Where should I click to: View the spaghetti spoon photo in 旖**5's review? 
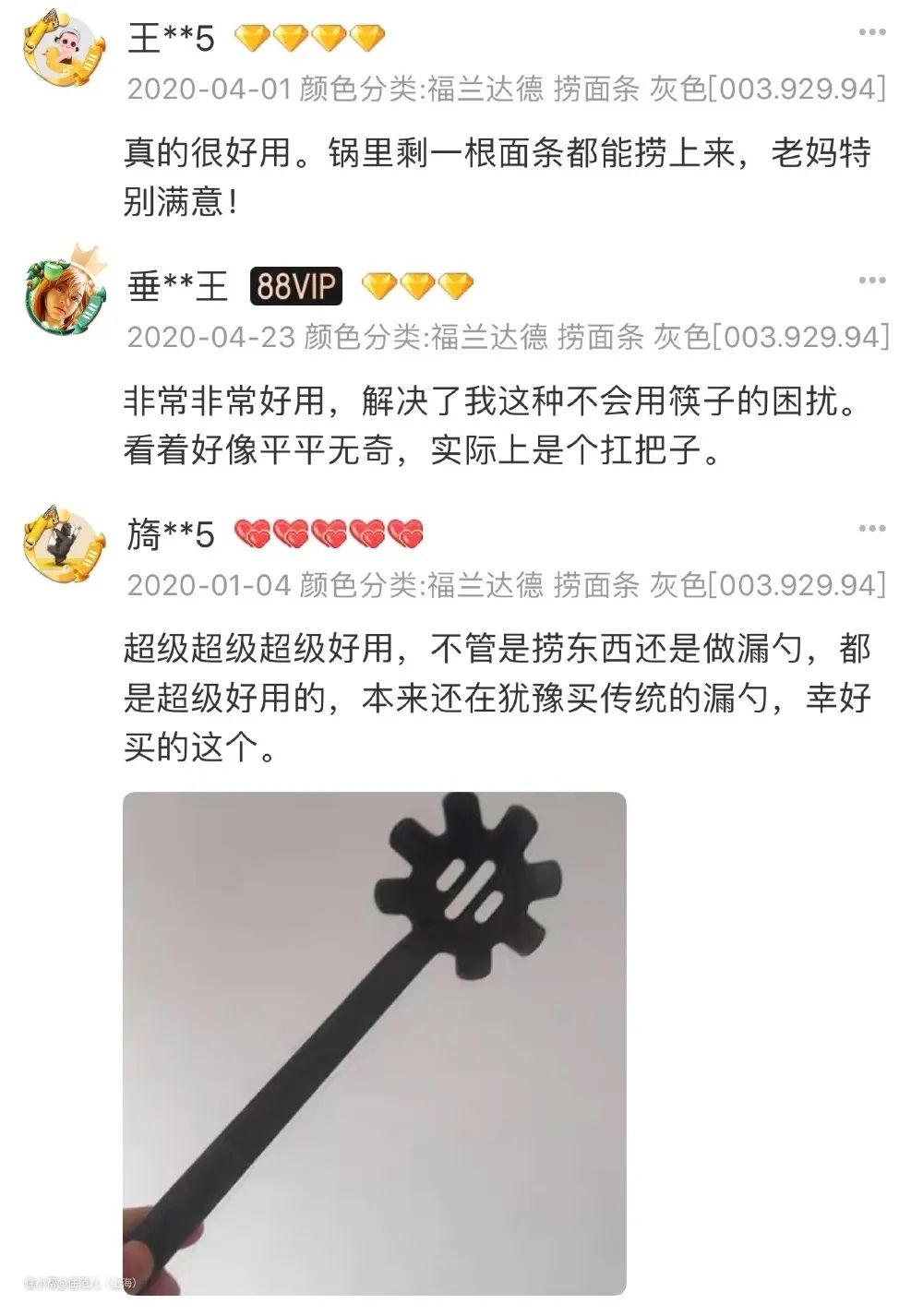click(x=375, y=1043)
